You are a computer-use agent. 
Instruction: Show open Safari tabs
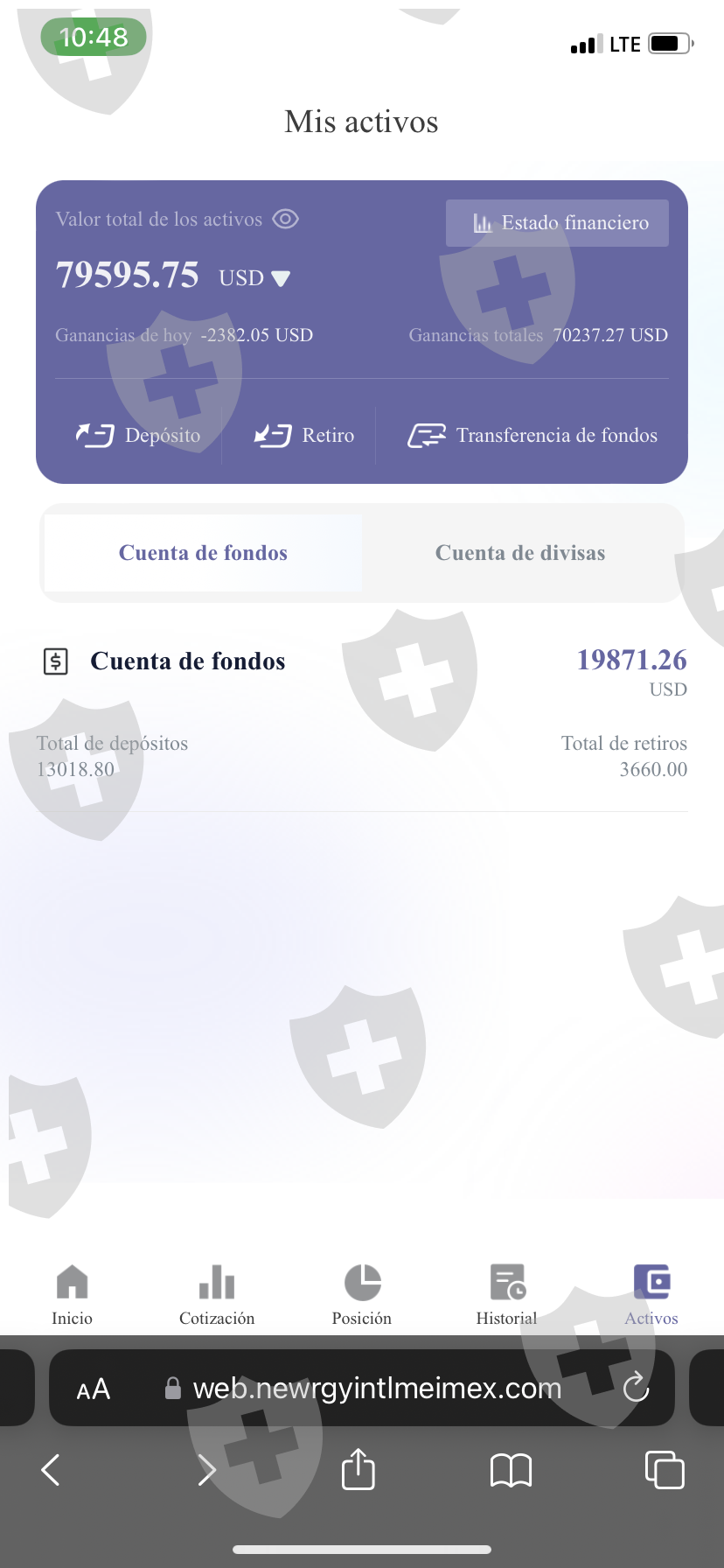(x=665, y=1469)
